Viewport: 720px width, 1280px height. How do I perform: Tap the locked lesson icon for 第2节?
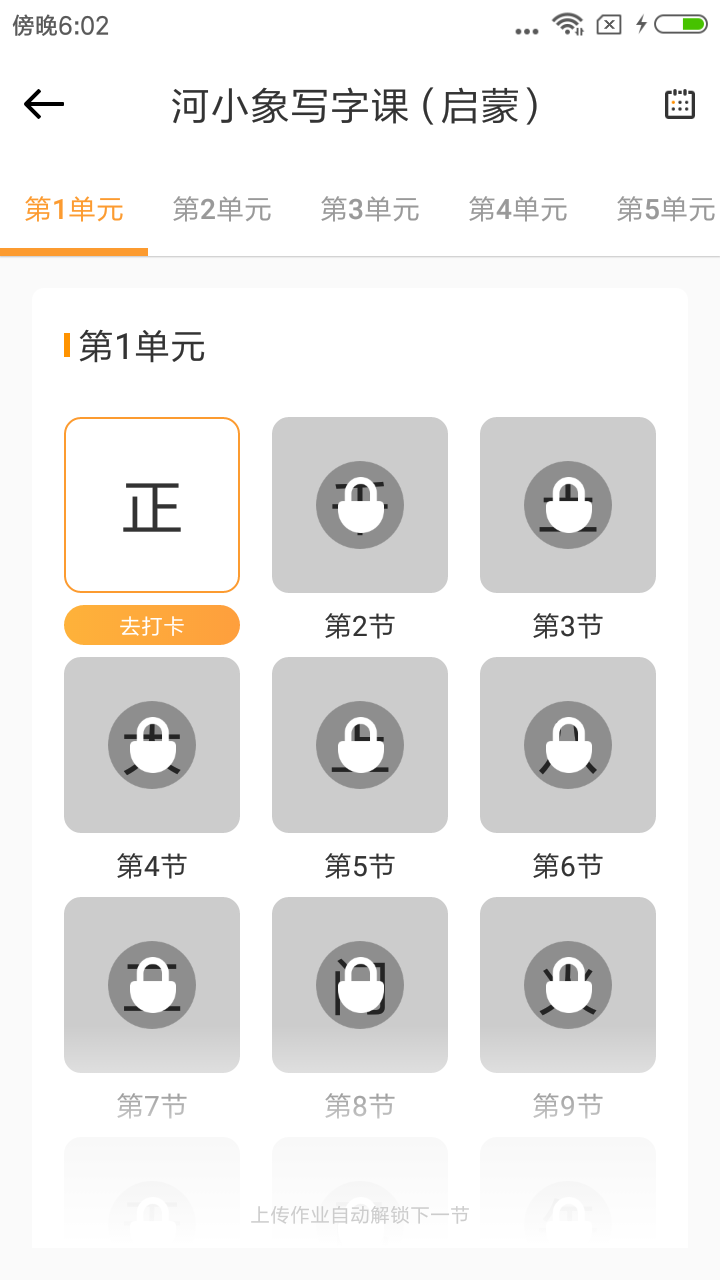(359, 504)
